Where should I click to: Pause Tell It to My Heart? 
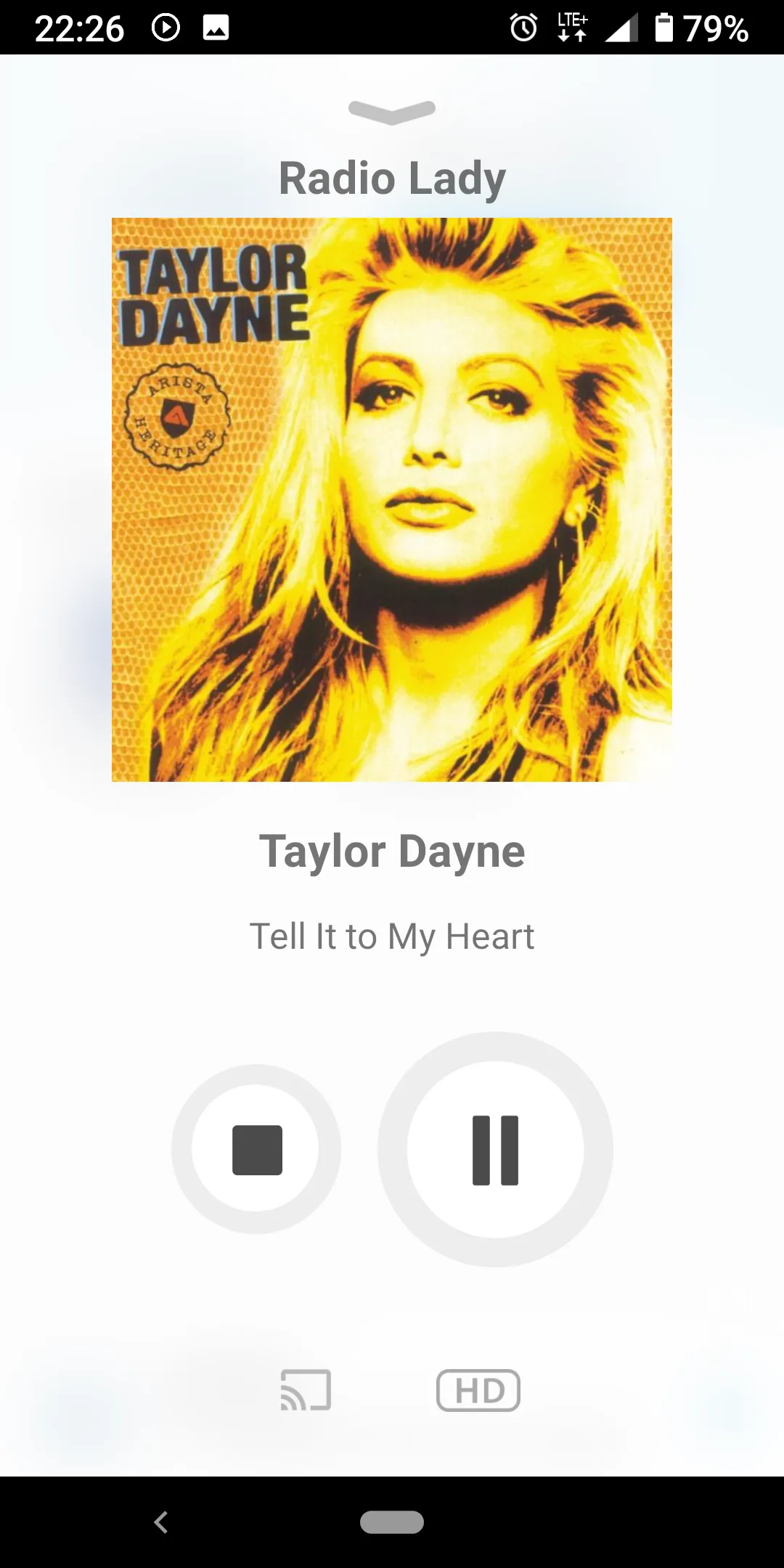[x=495, y=1149]
